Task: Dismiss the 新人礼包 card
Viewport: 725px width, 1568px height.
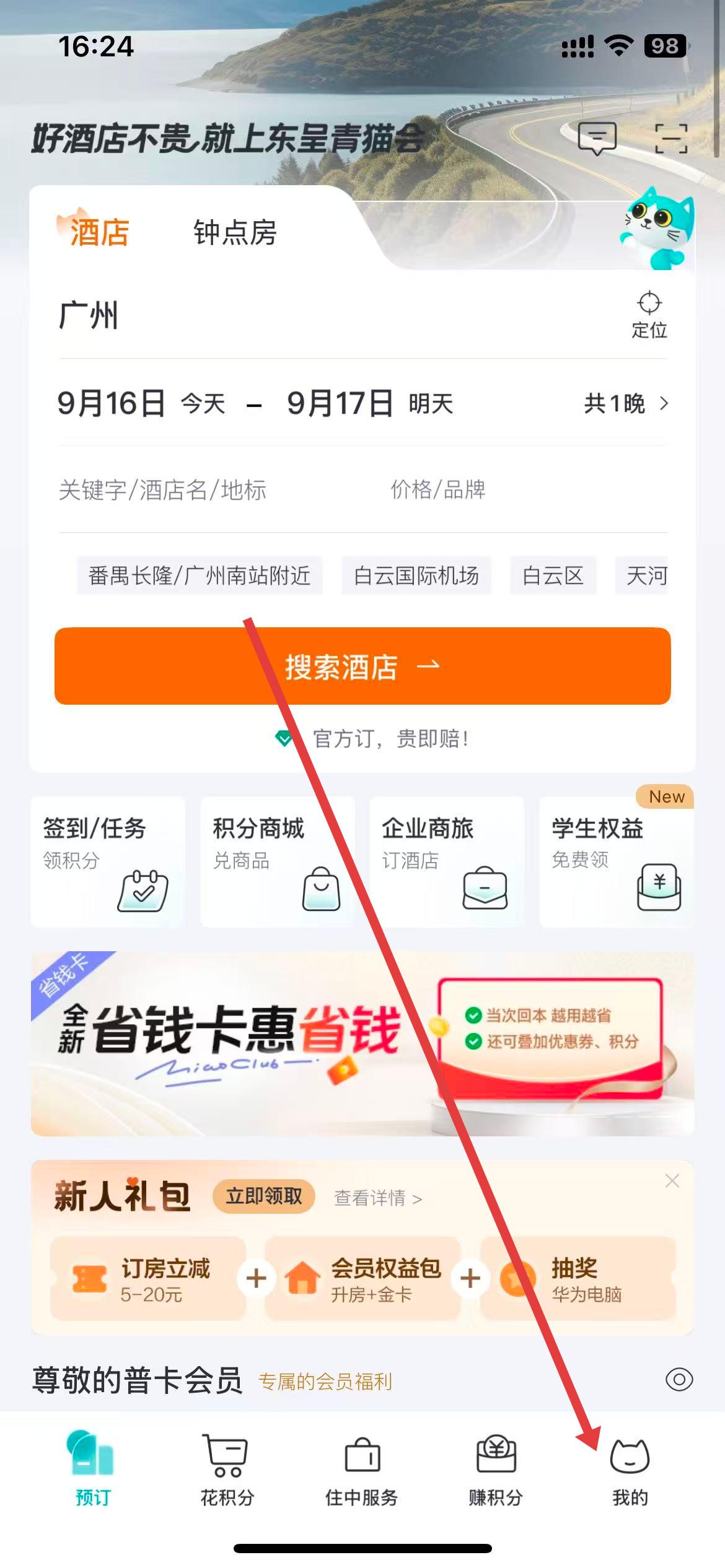Action: pos(672,1181)
